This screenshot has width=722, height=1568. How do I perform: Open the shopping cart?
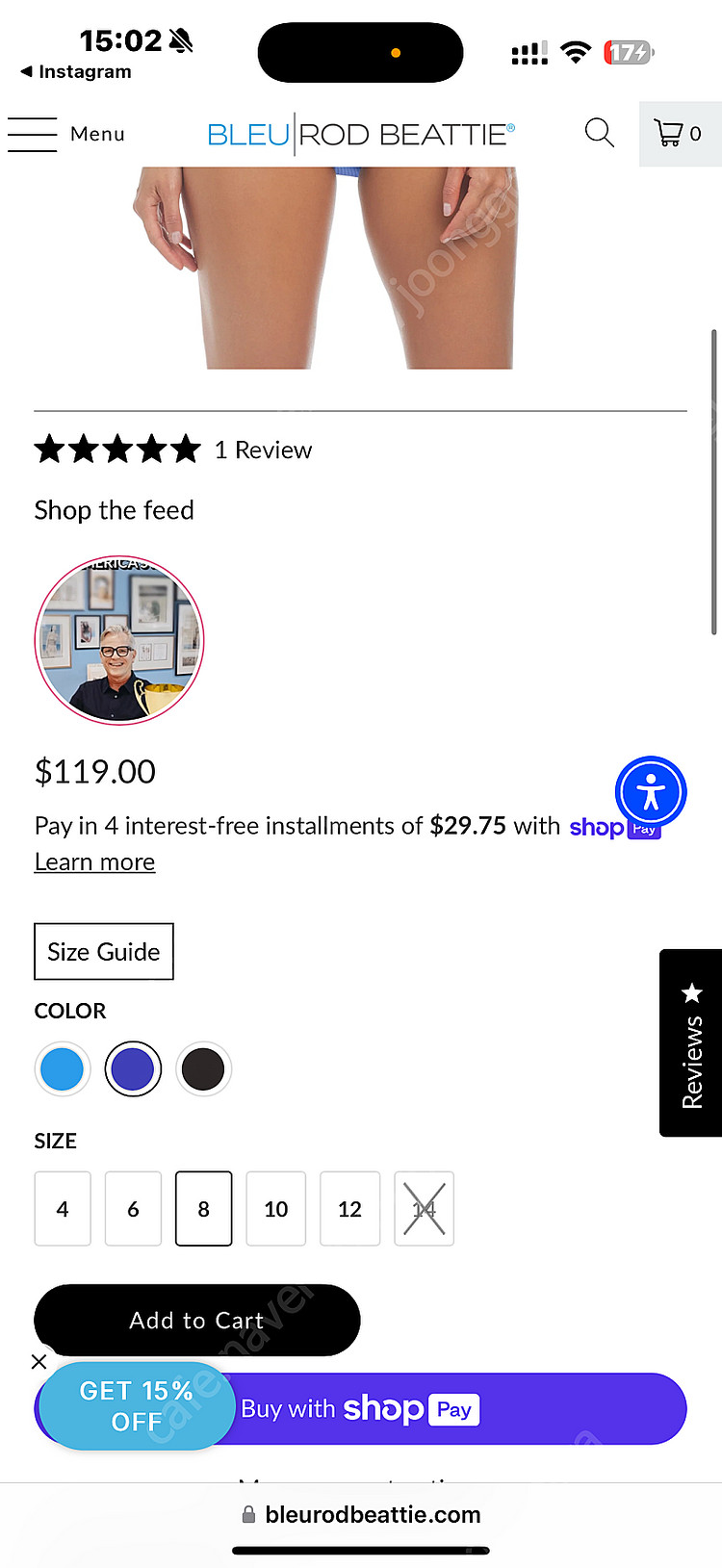coord(679,134)
